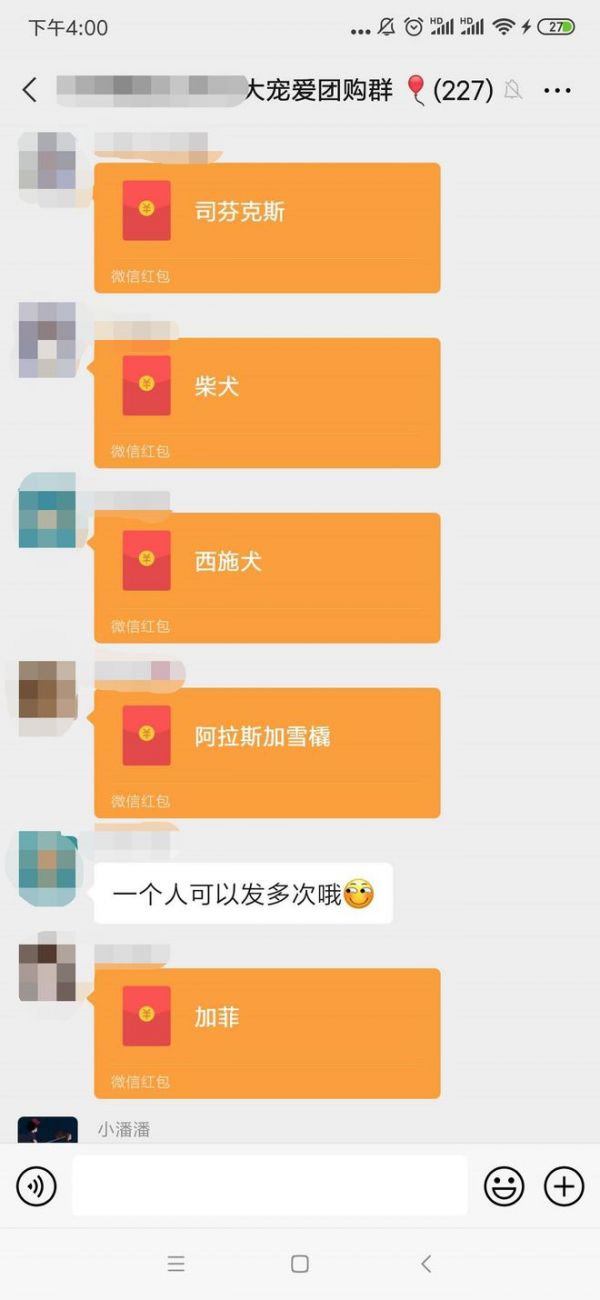The image size is (600, 1300).
Task: Open the plus attachments panel
Action: (x=564, y=1186)
